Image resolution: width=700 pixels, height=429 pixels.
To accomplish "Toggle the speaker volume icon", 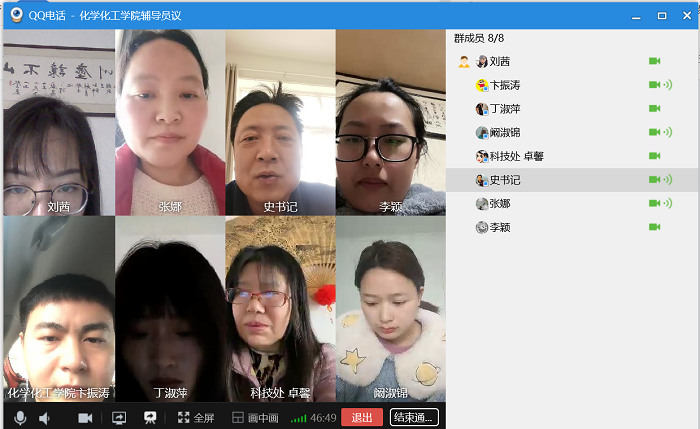I will tap(44, 418).
